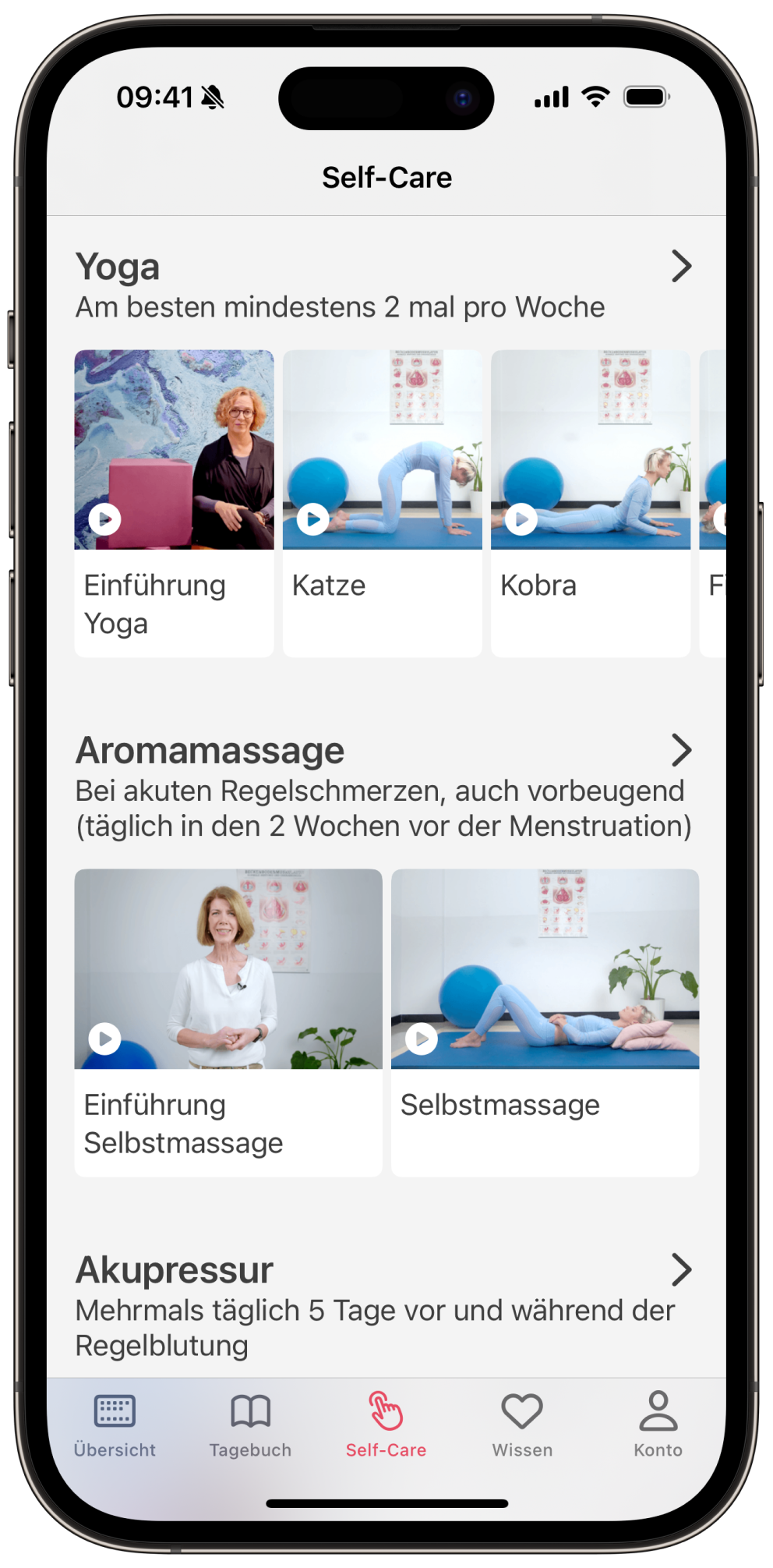
Task: Expand the Aromamassage section
Action: coord(681,750)
